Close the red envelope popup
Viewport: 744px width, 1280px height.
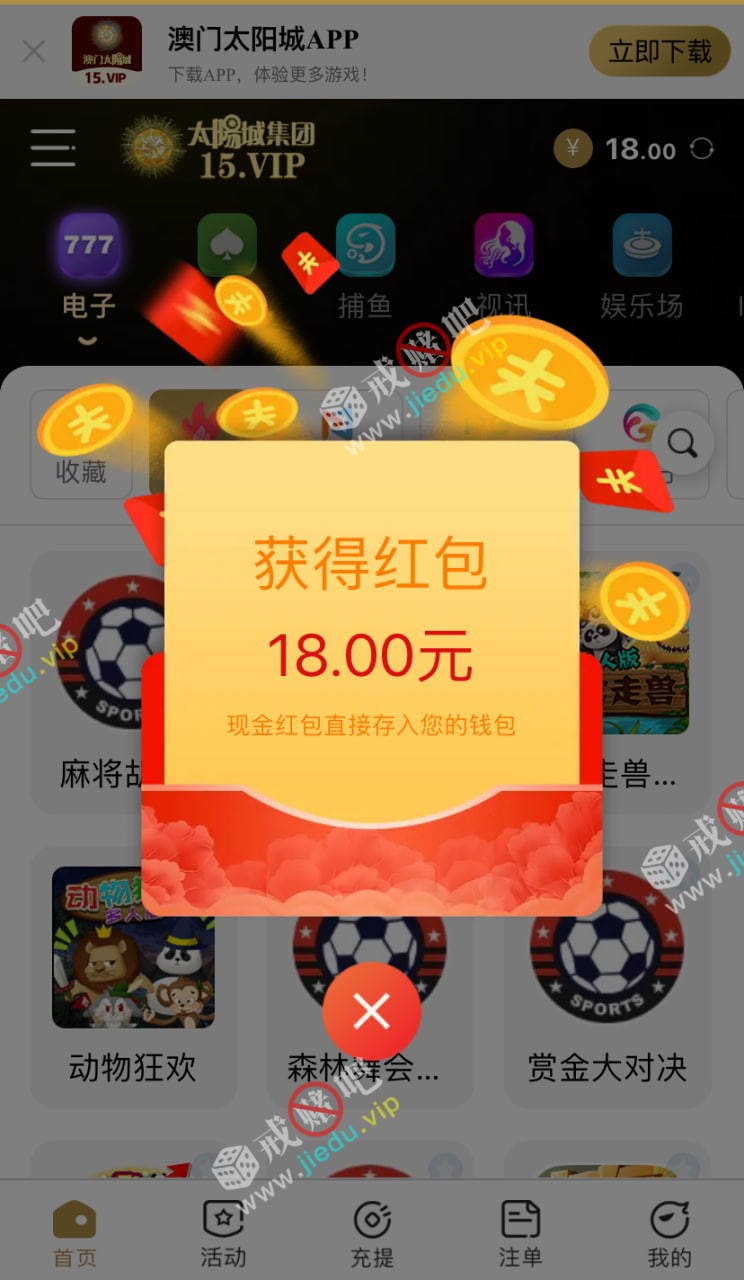click(371, 1012)
